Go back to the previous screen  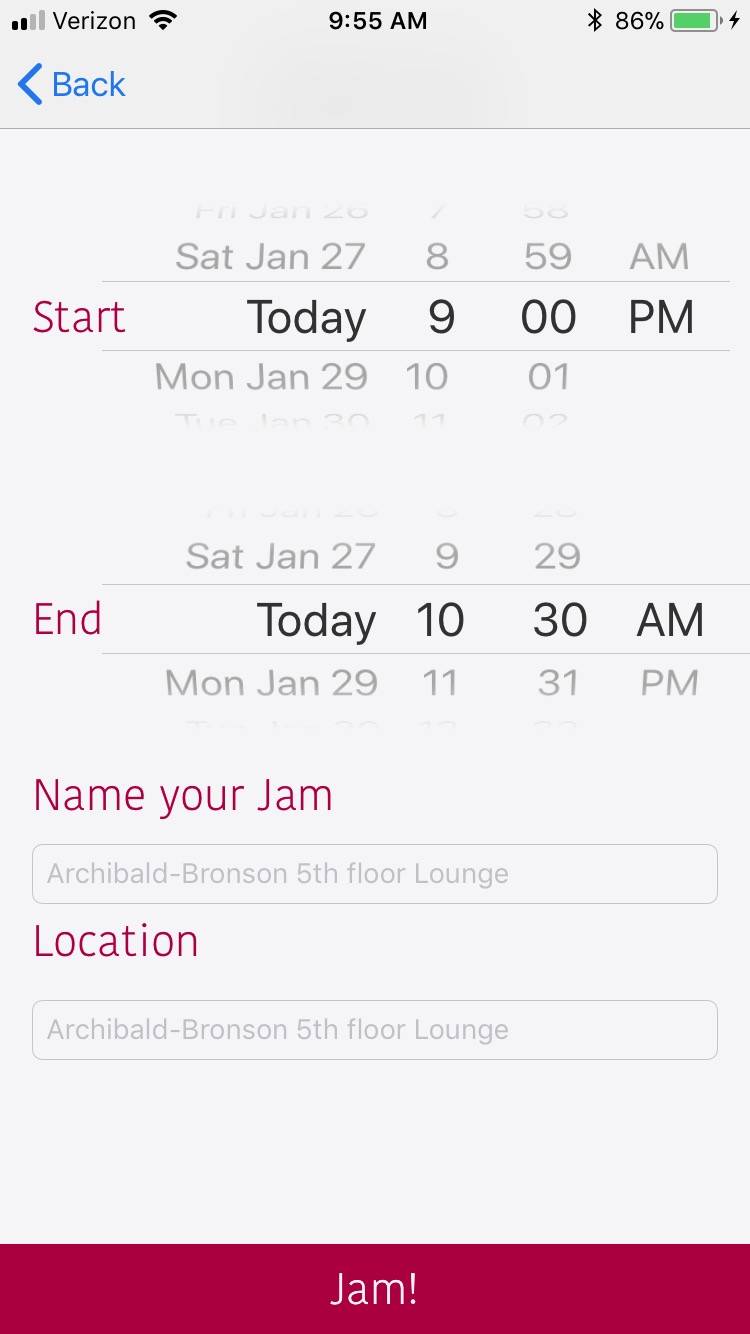click(72, 85)
